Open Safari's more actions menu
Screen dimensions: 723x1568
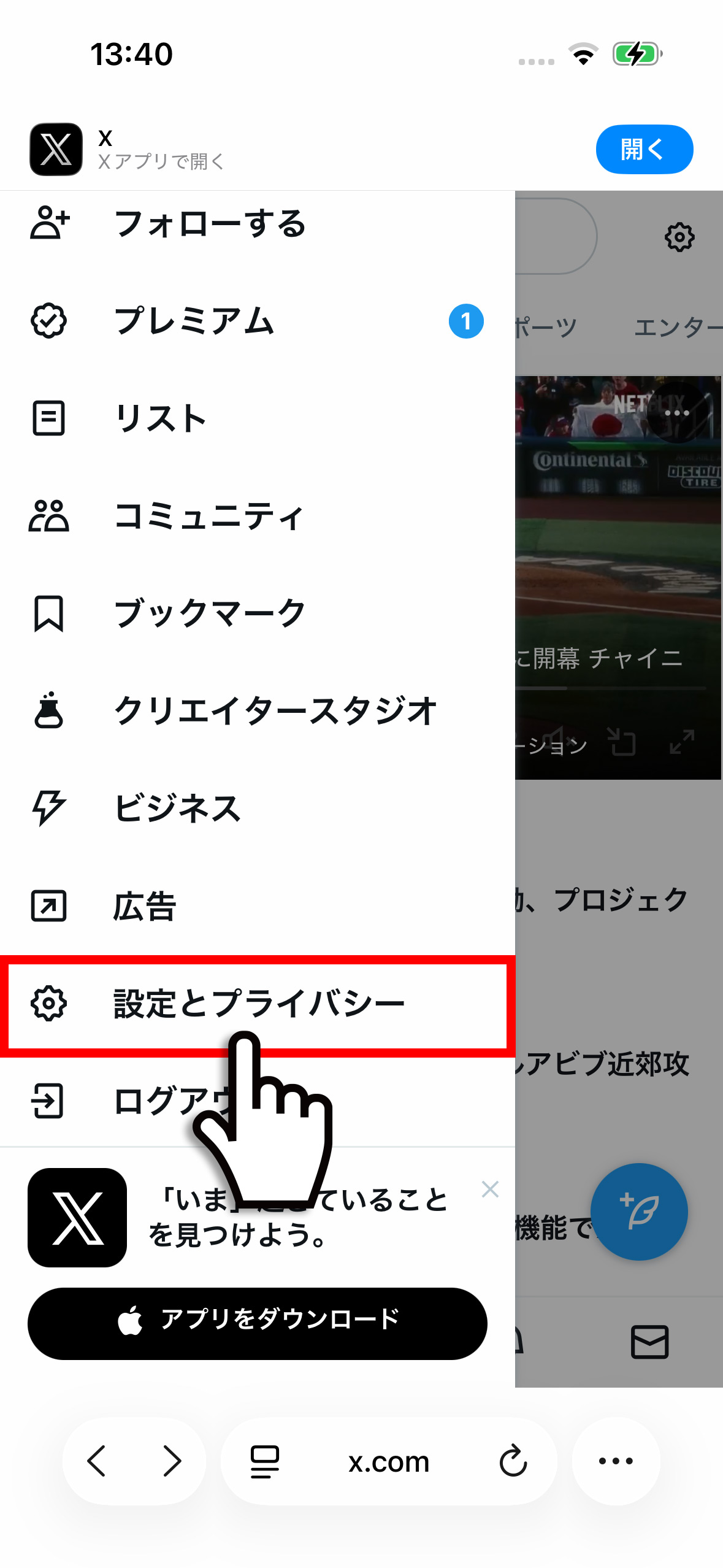(616, 1460)
